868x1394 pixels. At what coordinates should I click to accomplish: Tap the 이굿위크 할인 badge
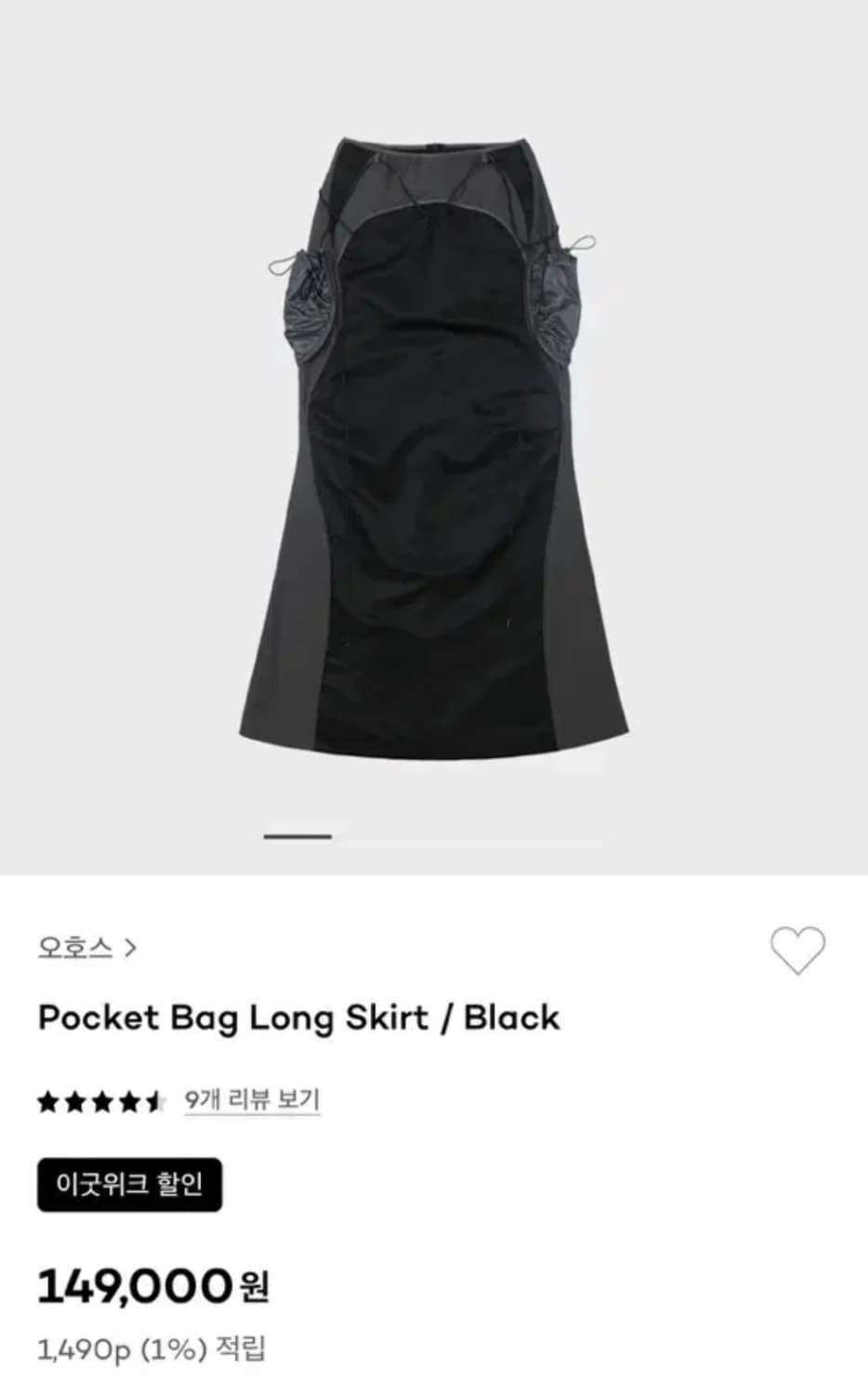[129, 1183]
